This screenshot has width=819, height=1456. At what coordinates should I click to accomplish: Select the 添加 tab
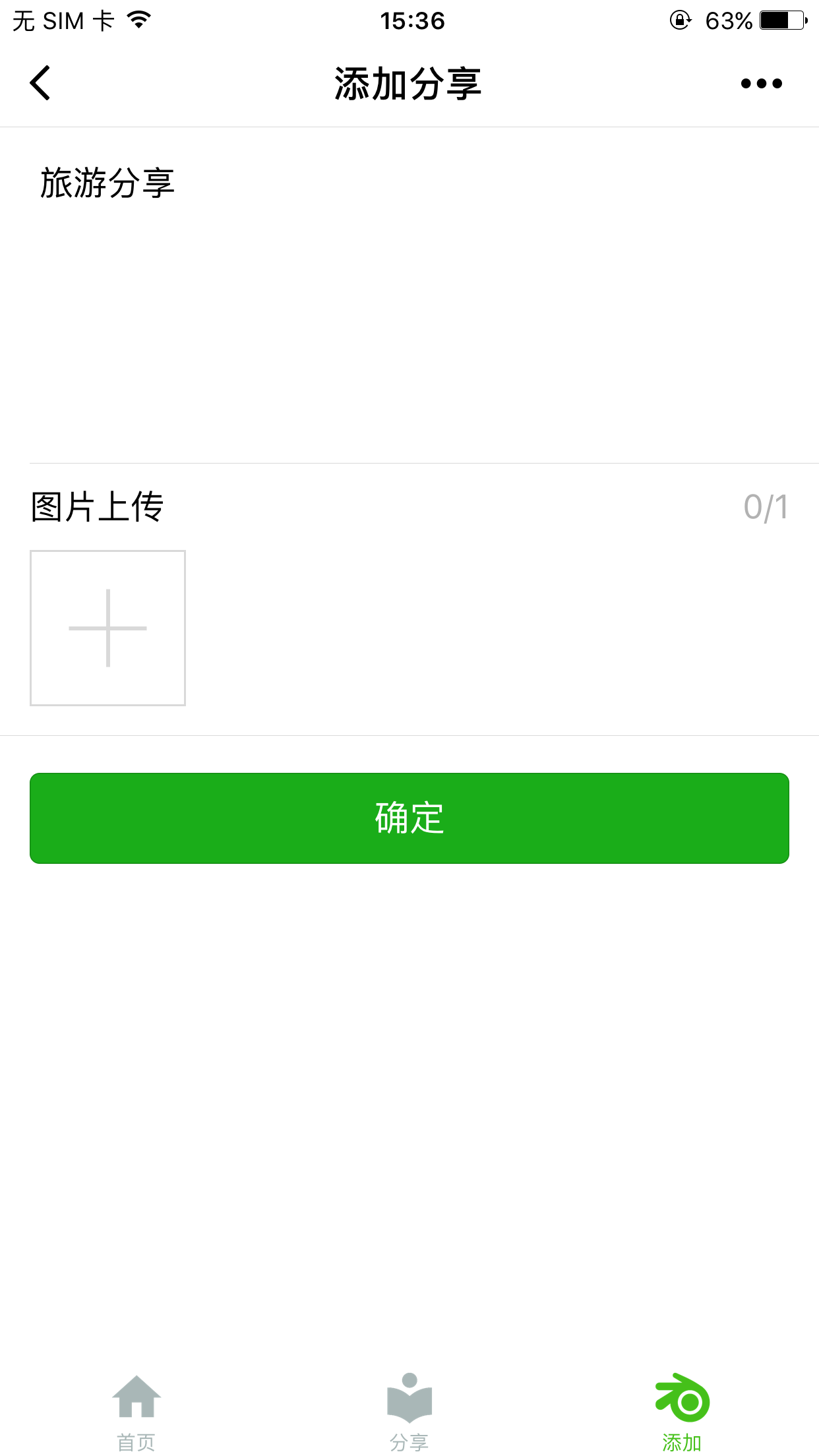coord(682,1411)
